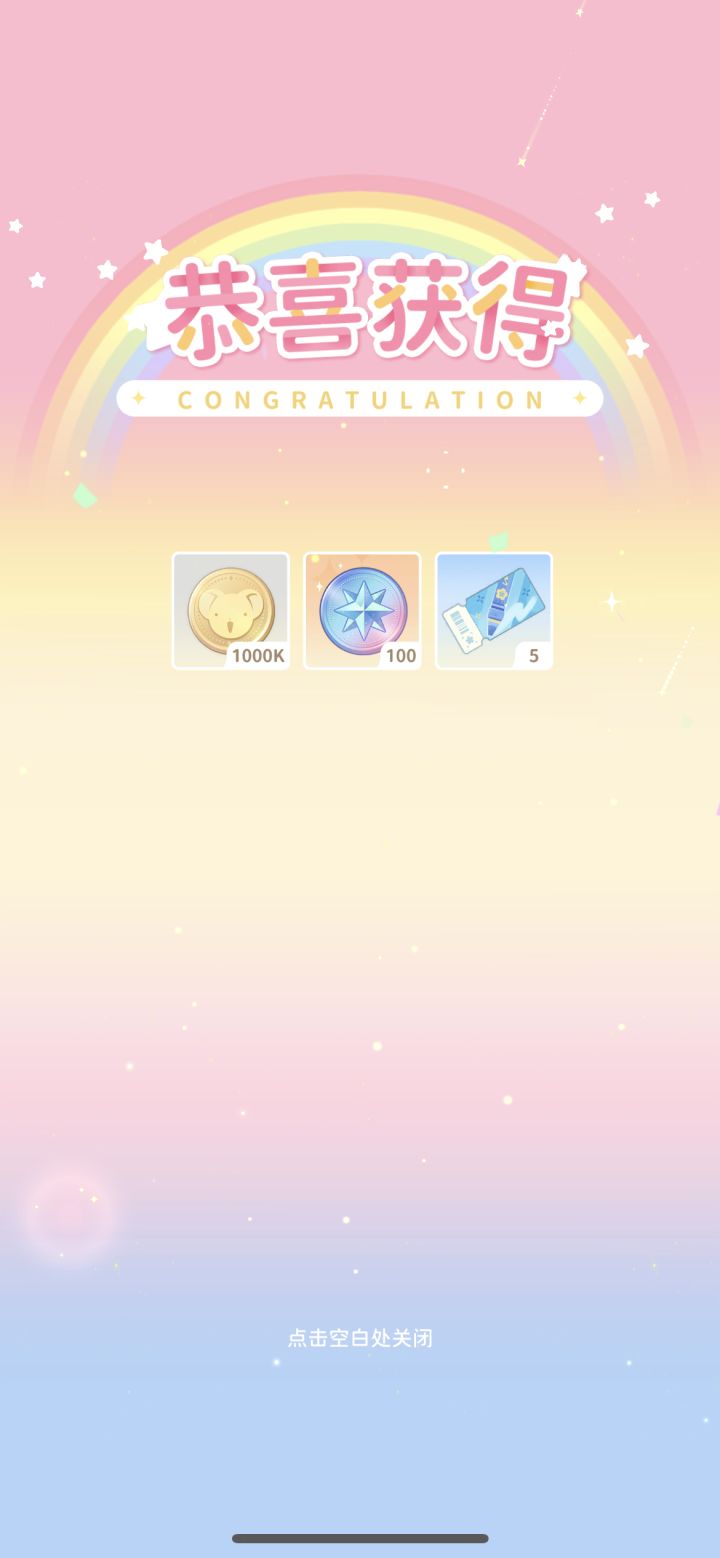Select the rightmost reward card frame
The height and width of the screenshot is (1558, 720).
pyautogui.click(x=494, y=609)
